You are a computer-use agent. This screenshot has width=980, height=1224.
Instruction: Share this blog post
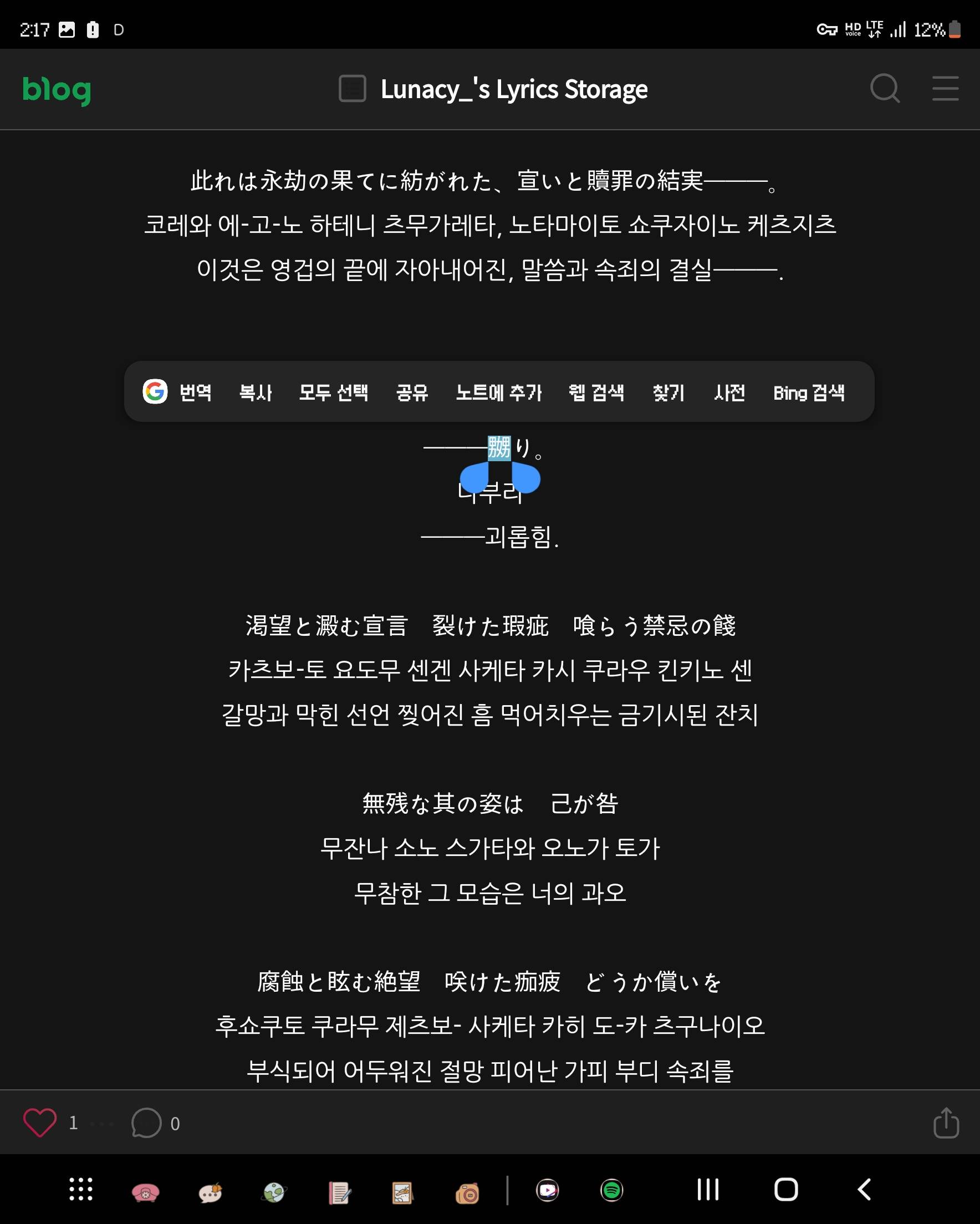tap(946, 1123)
